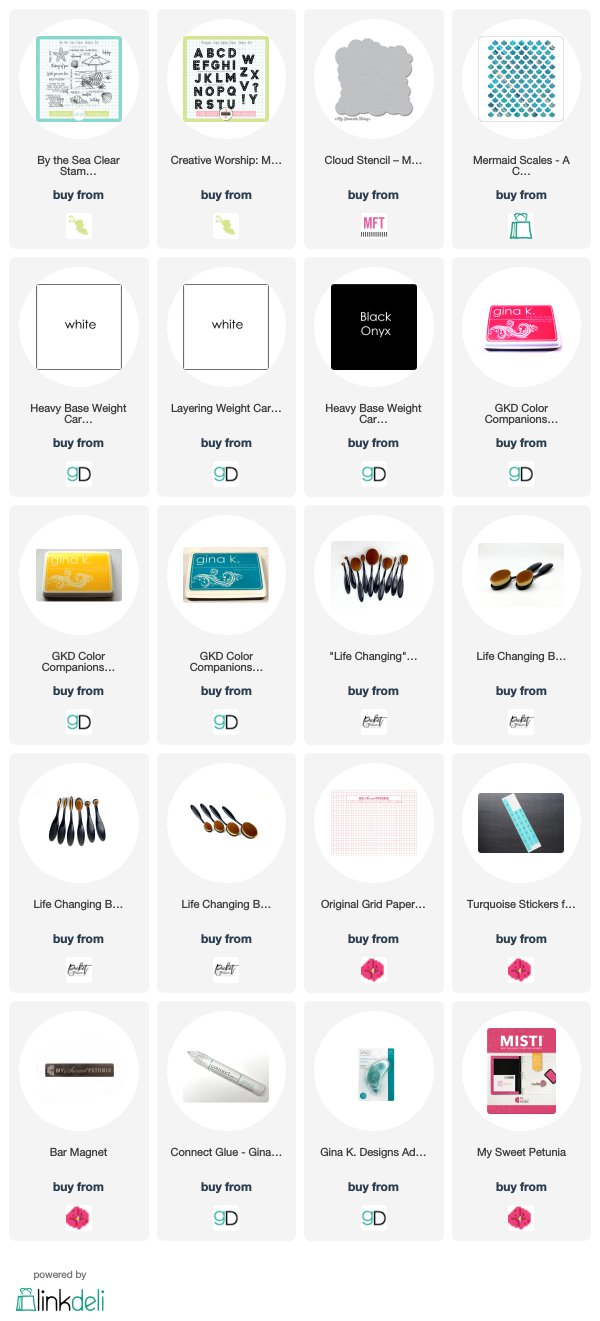Viewport: 600px width, 1321px height.
Task: Open the Bar Magnet product card
Action: (x=78, y=1121)
